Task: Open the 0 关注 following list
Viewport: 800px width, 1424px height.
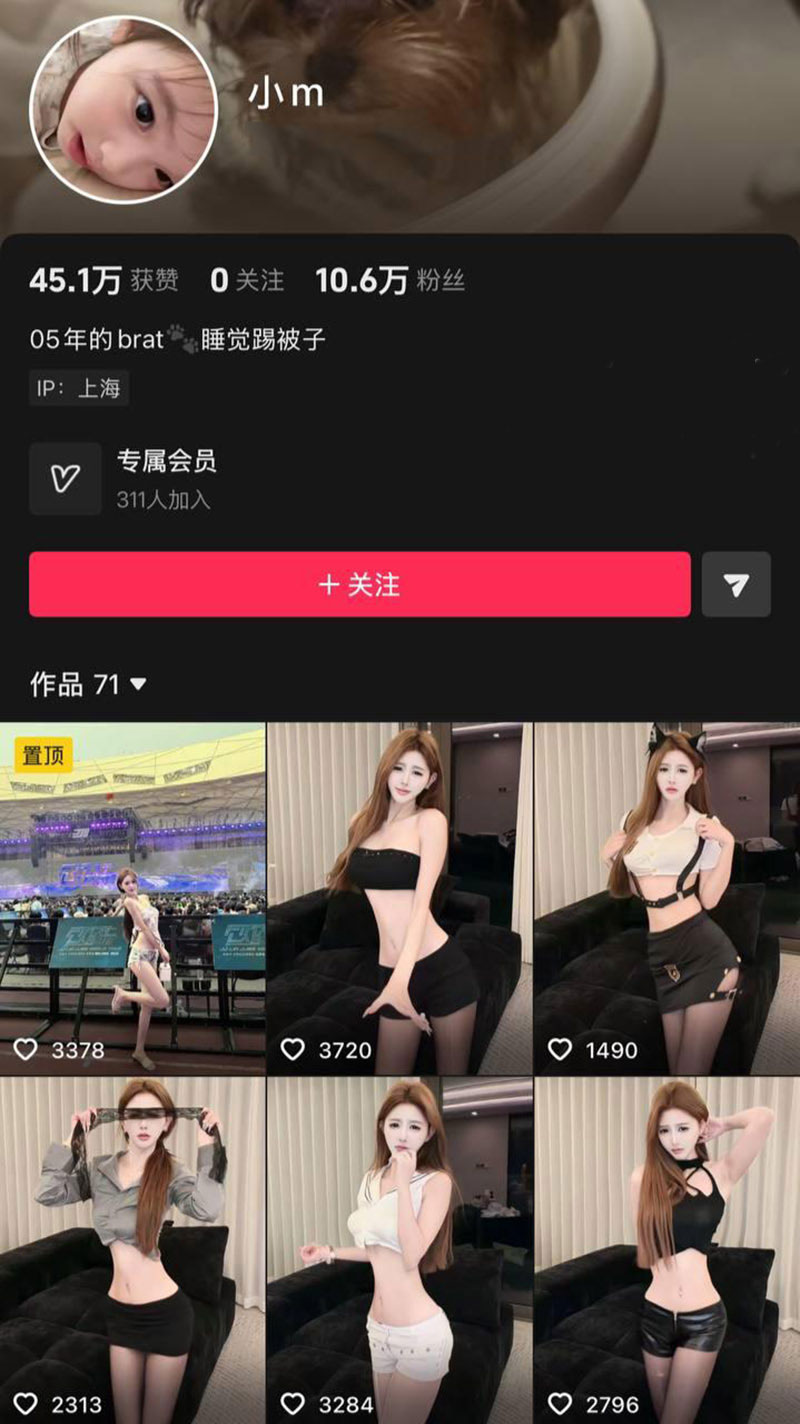Action: tap(247, 281)
